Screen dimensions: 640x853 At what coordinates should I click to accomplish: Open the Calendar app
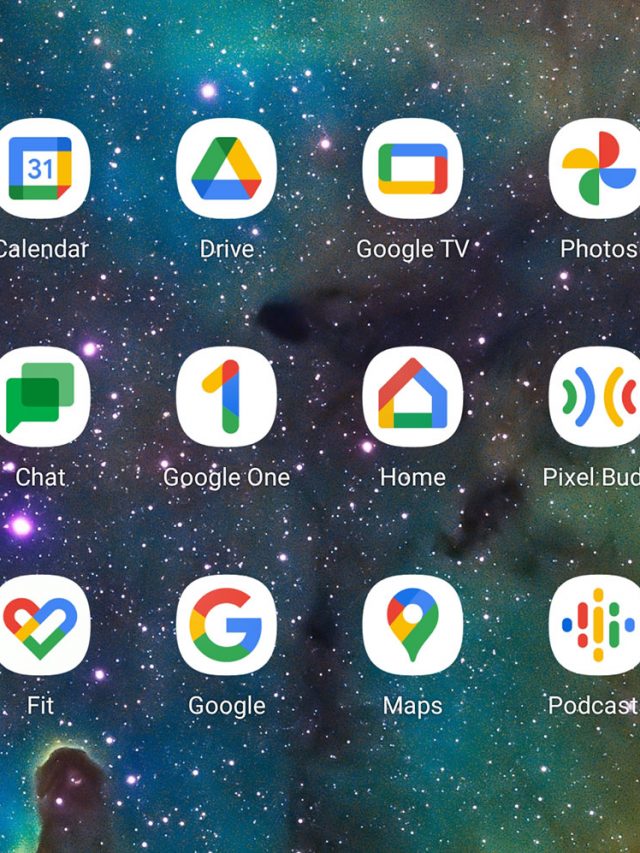(x=42, y=168)
